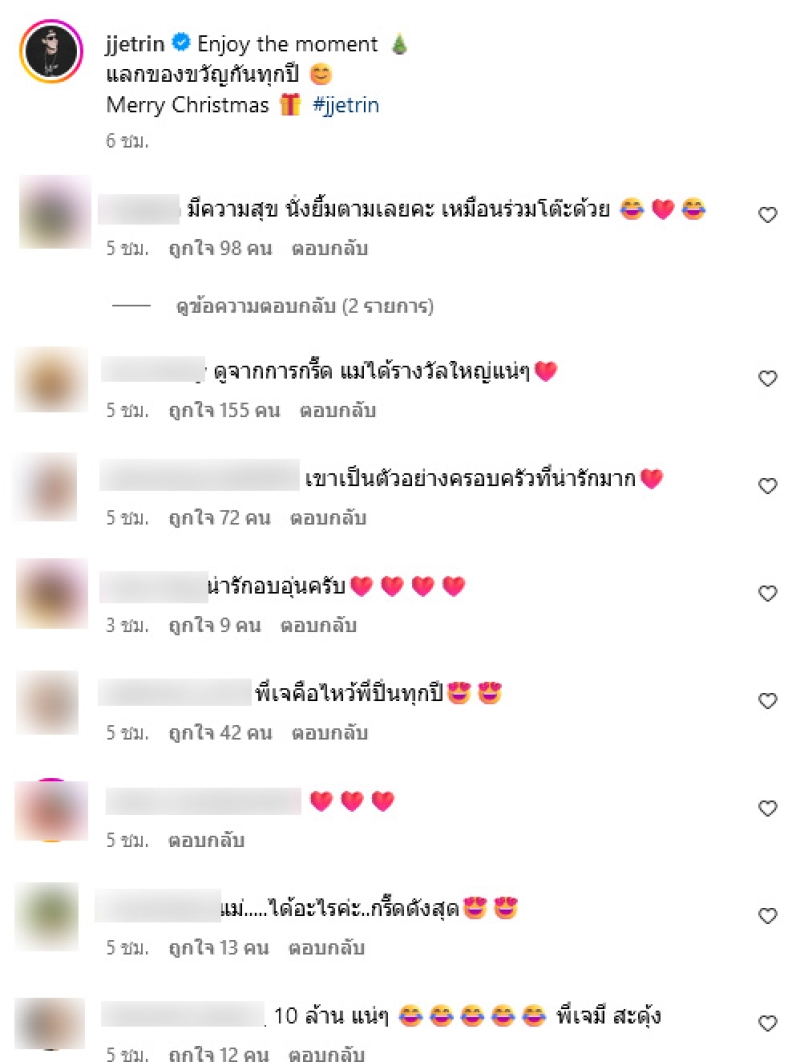Like the comment with 42 likes
800x1062 pixels.
pyautogui.click(x=768, y=701)
